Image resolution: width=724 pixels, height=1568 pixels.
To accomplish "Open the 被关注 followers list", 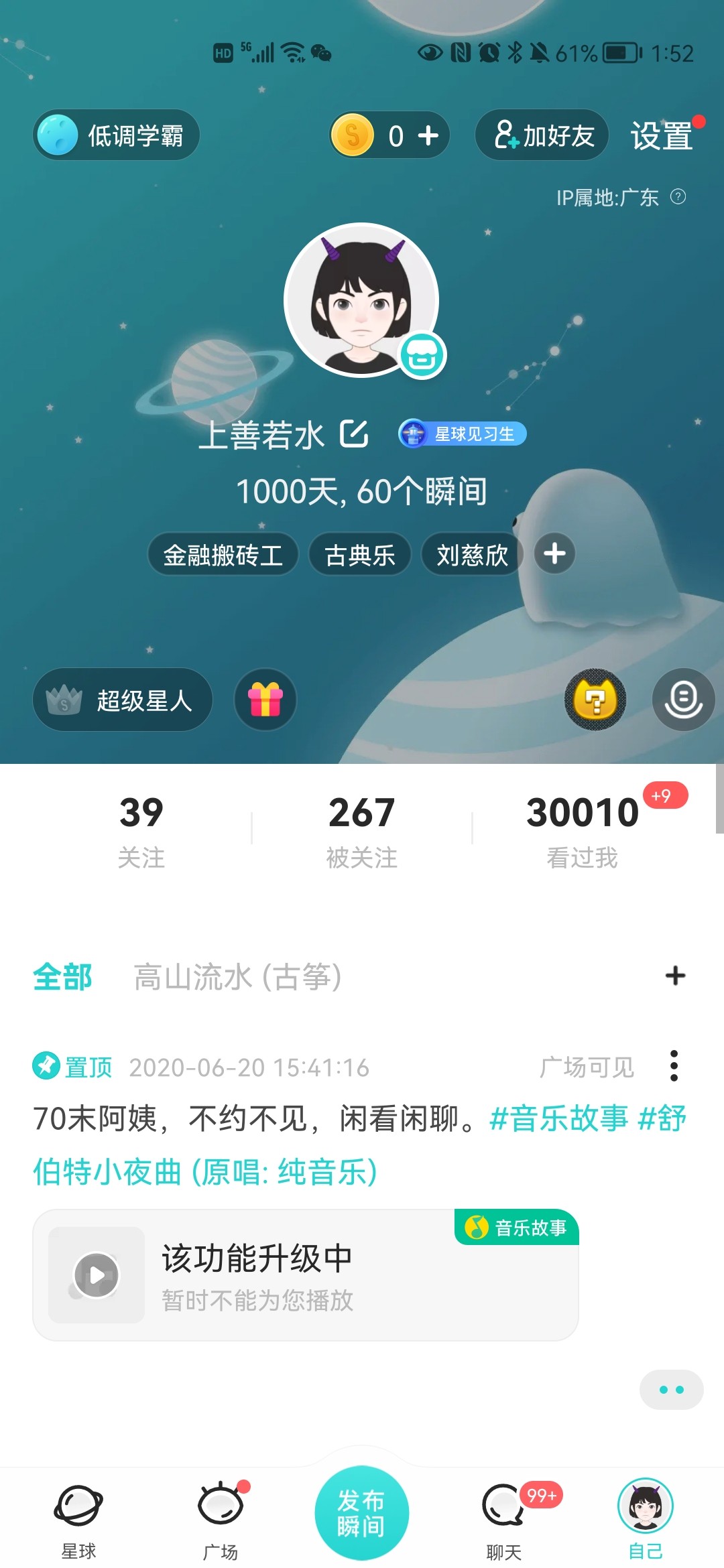I will (362, 831).
